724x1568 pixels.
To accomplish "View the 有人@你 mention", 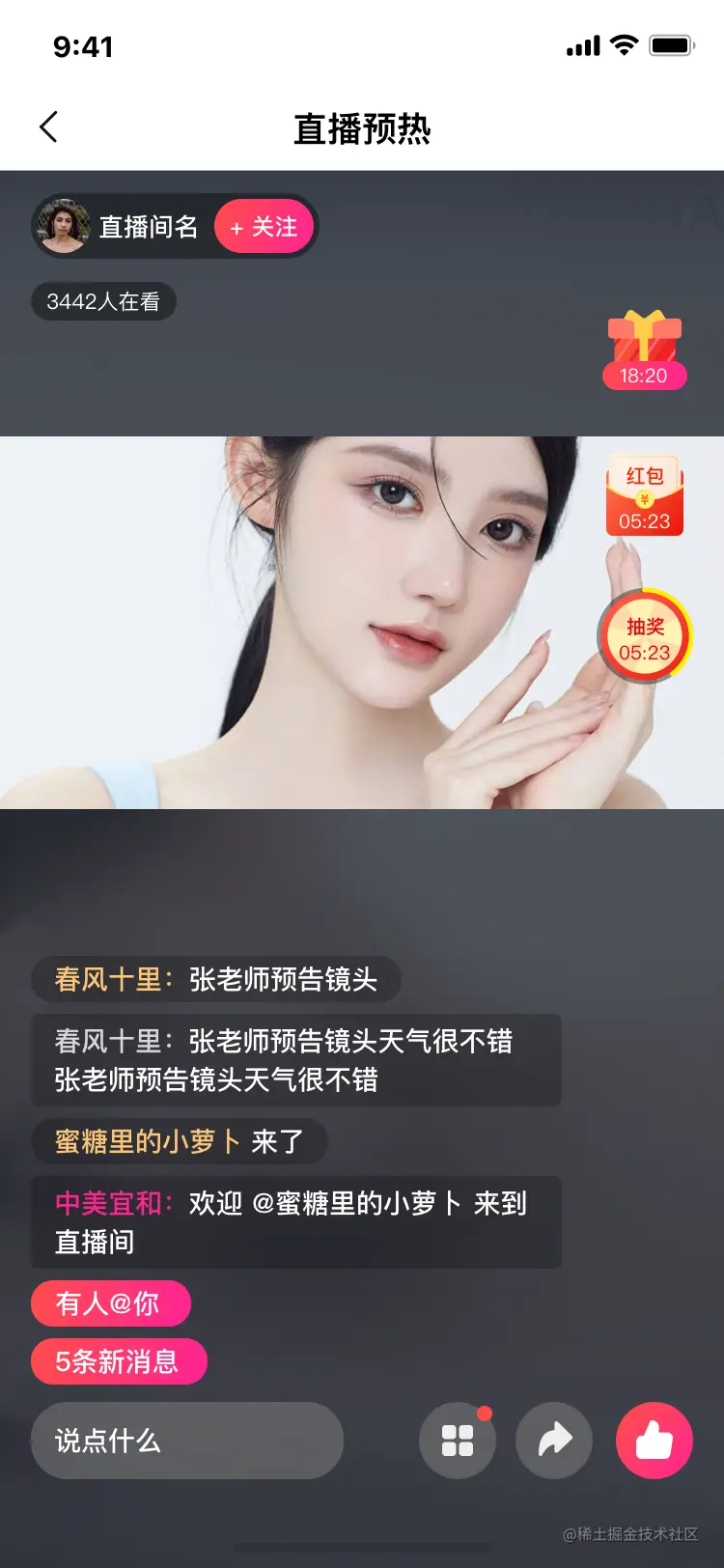I will (x=110, y=1303).
